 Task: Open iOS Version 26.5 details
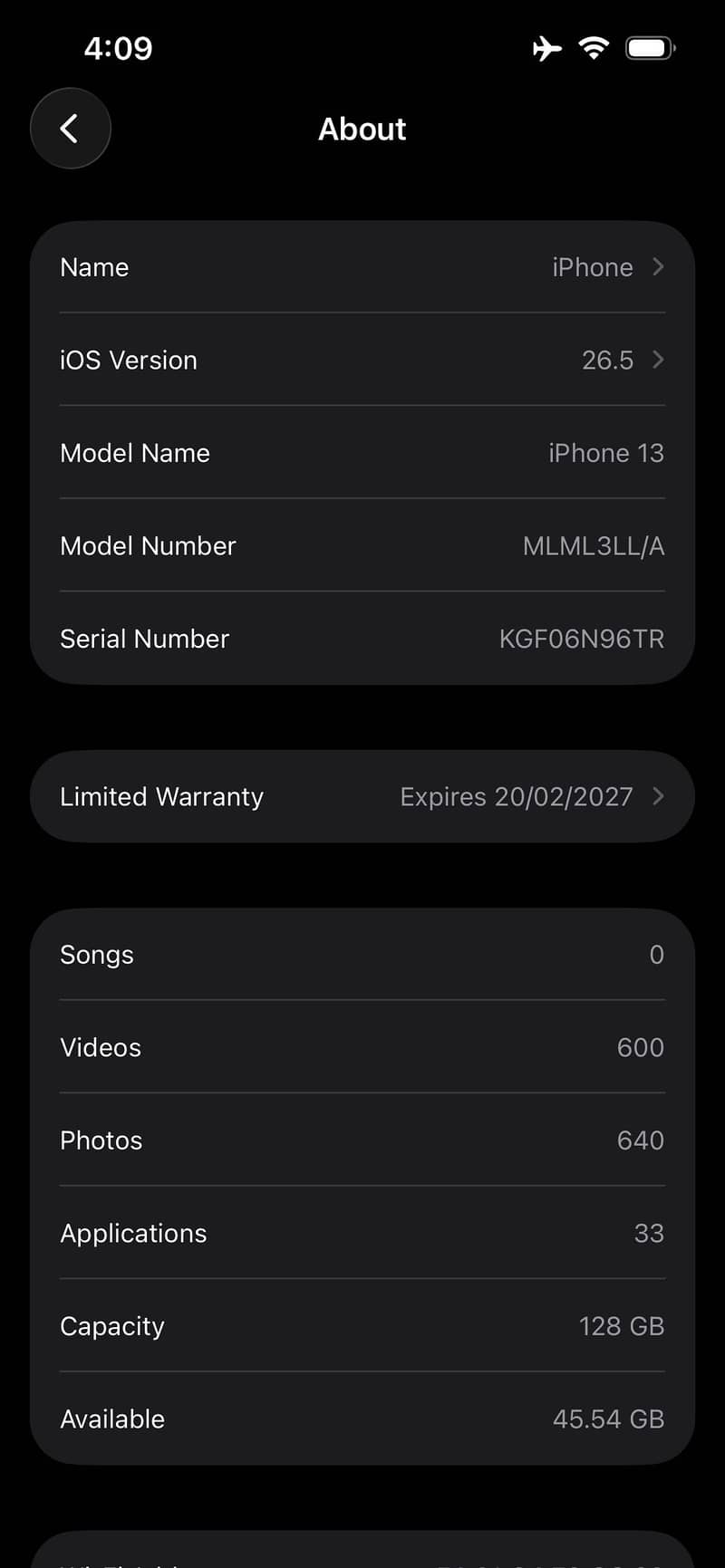[x=362, y=361]
